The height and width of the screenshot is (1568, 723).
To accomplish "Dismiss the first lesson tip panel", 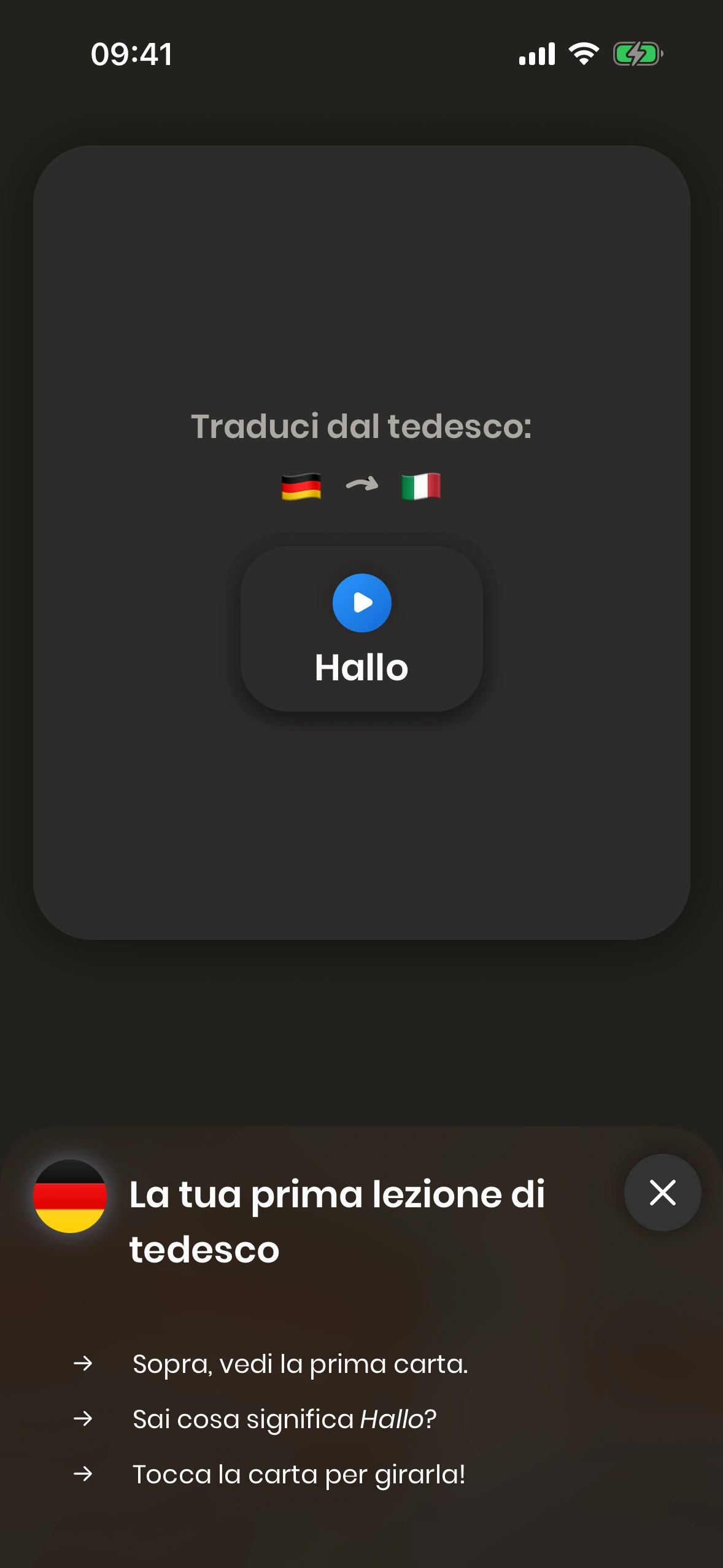I will coord(662,1193).
